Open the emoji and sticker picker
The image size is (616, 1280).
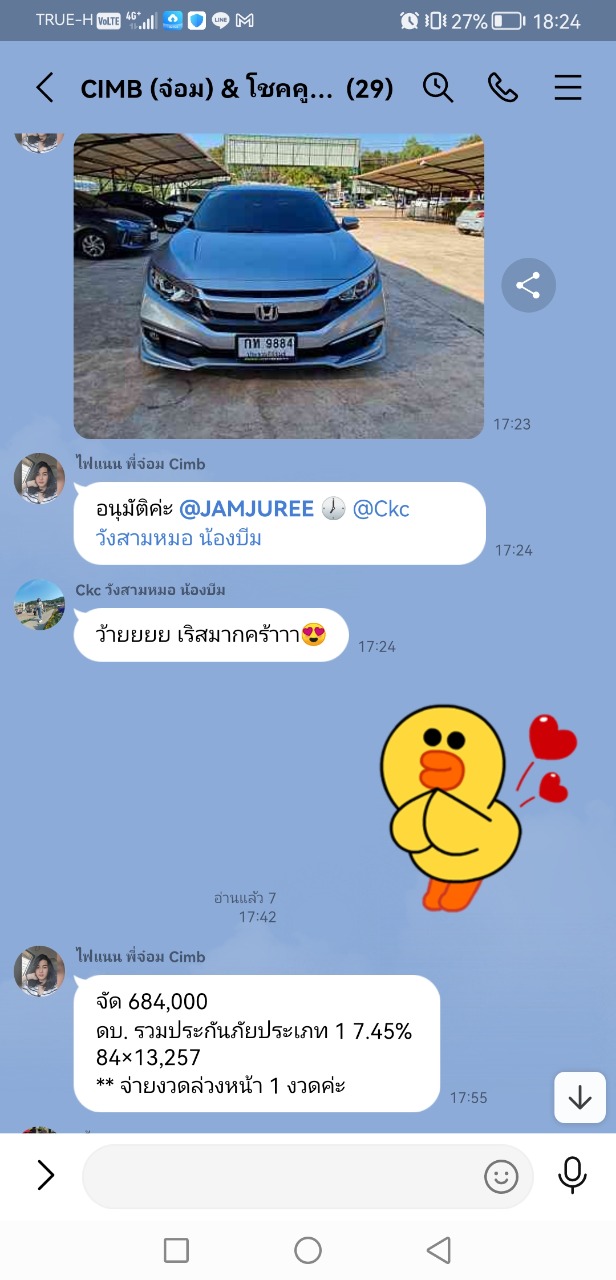(501, 1176)
